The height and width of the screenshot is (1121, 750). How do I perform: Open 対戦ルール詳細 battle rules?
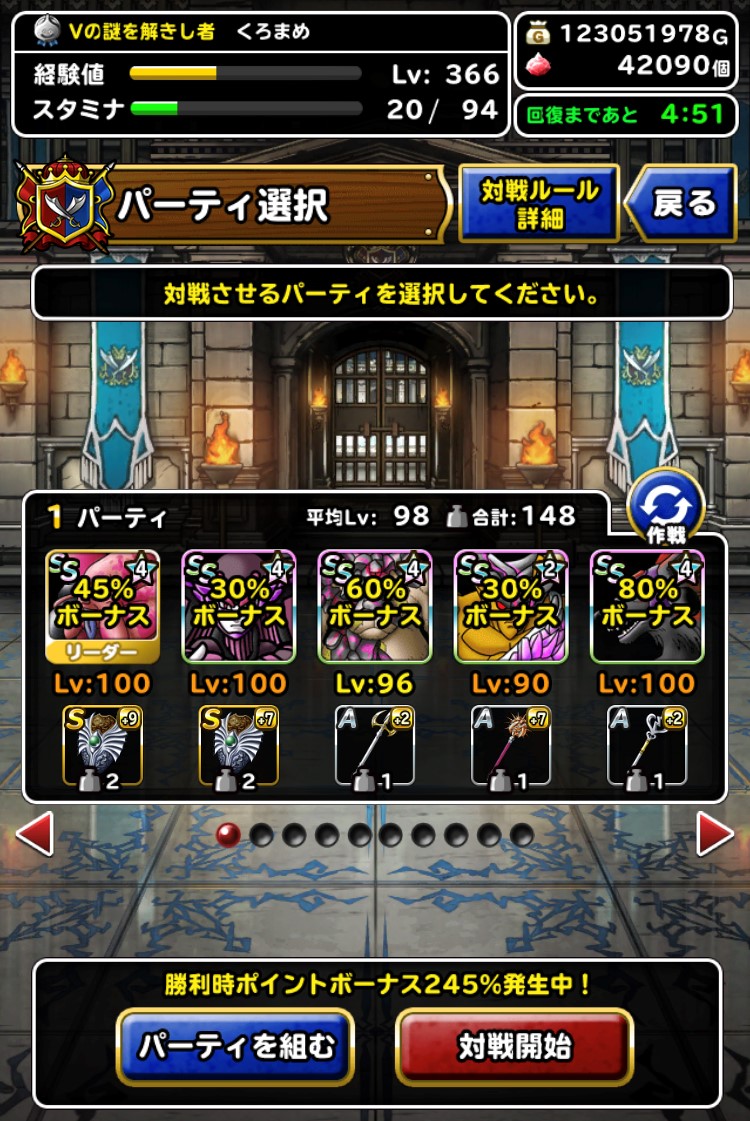coord(539,204)
